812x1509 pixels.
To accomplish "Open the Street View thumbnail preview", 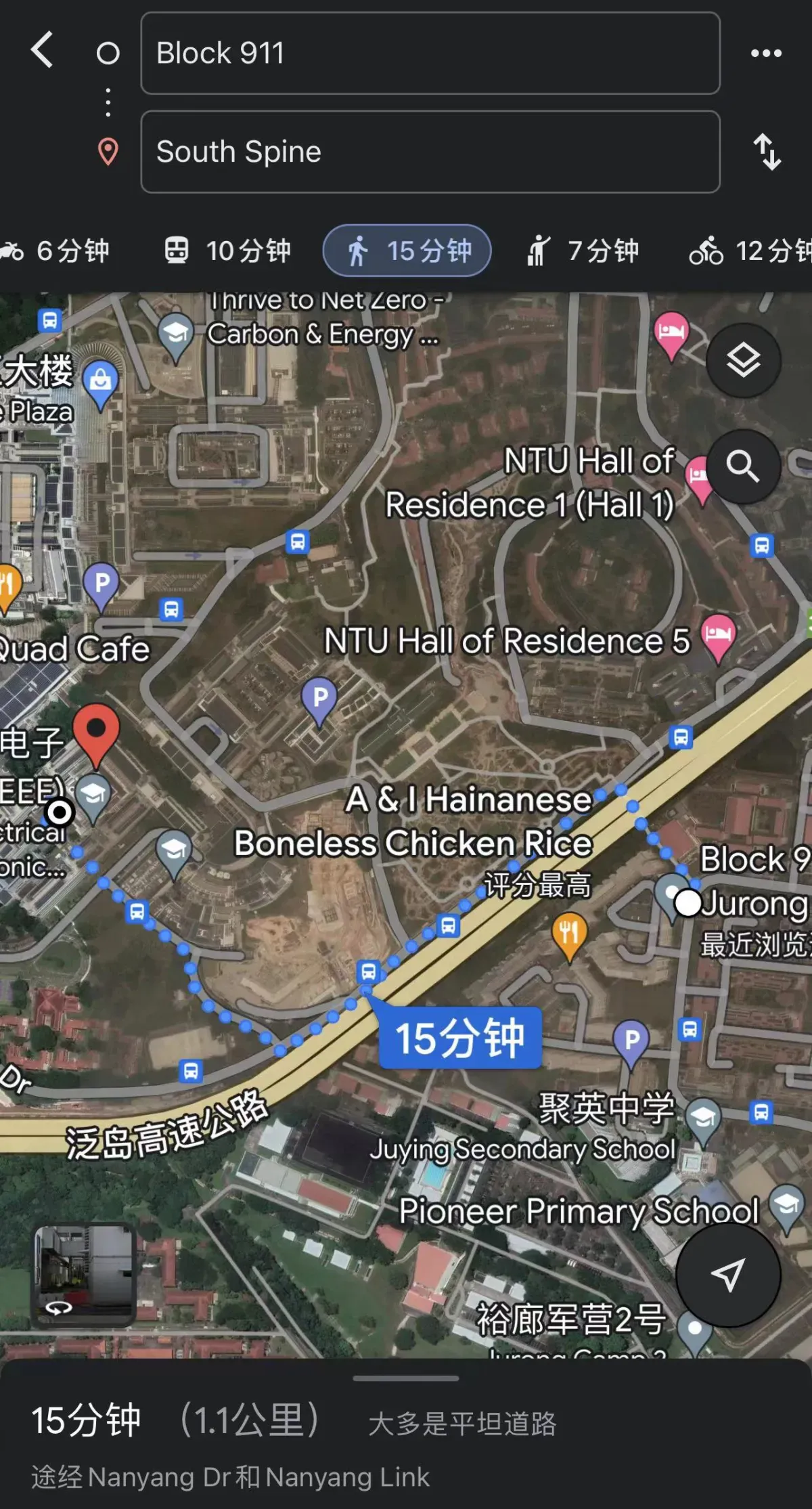I will (x=83, y=1275).
